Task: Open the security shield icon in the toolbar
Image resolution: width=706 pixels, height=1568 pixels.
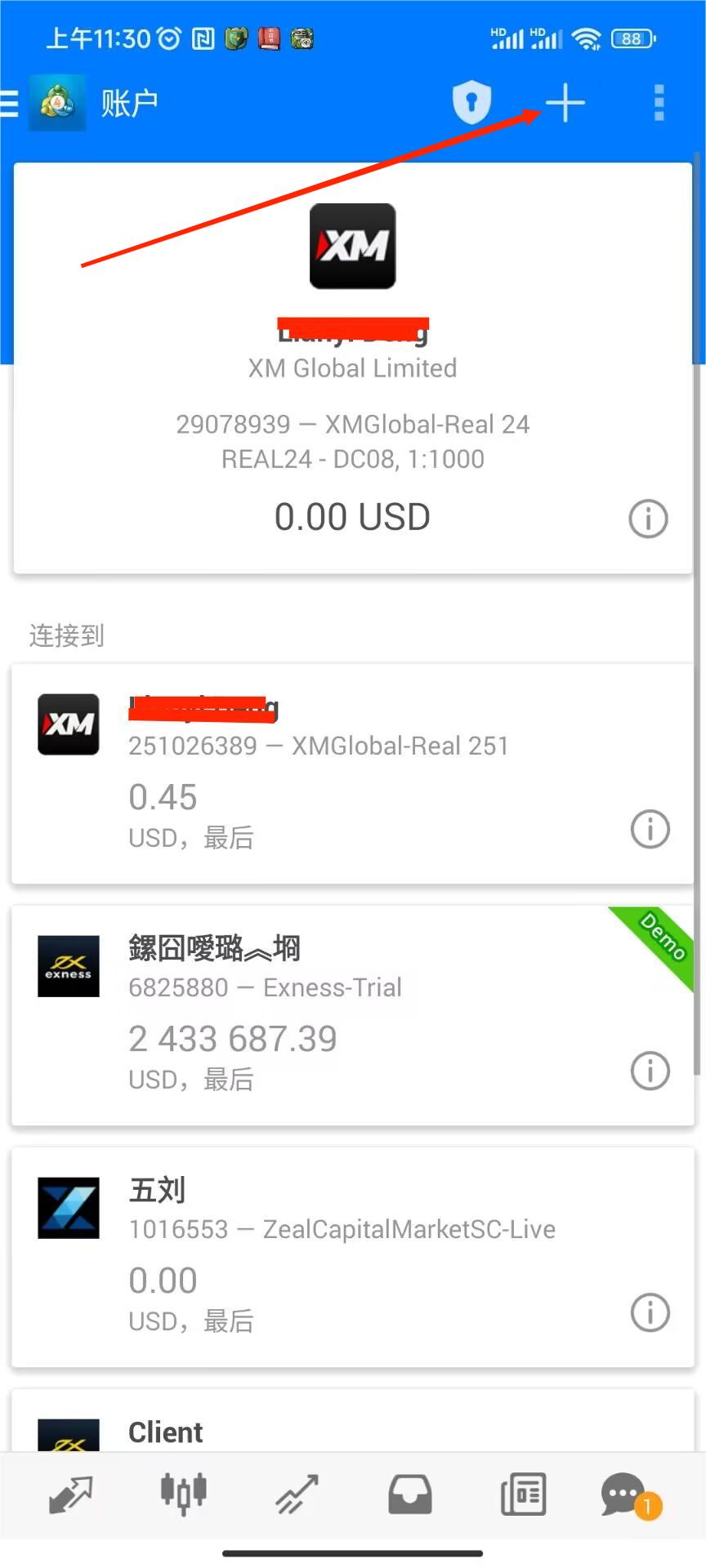Action: tap(472, 103)
